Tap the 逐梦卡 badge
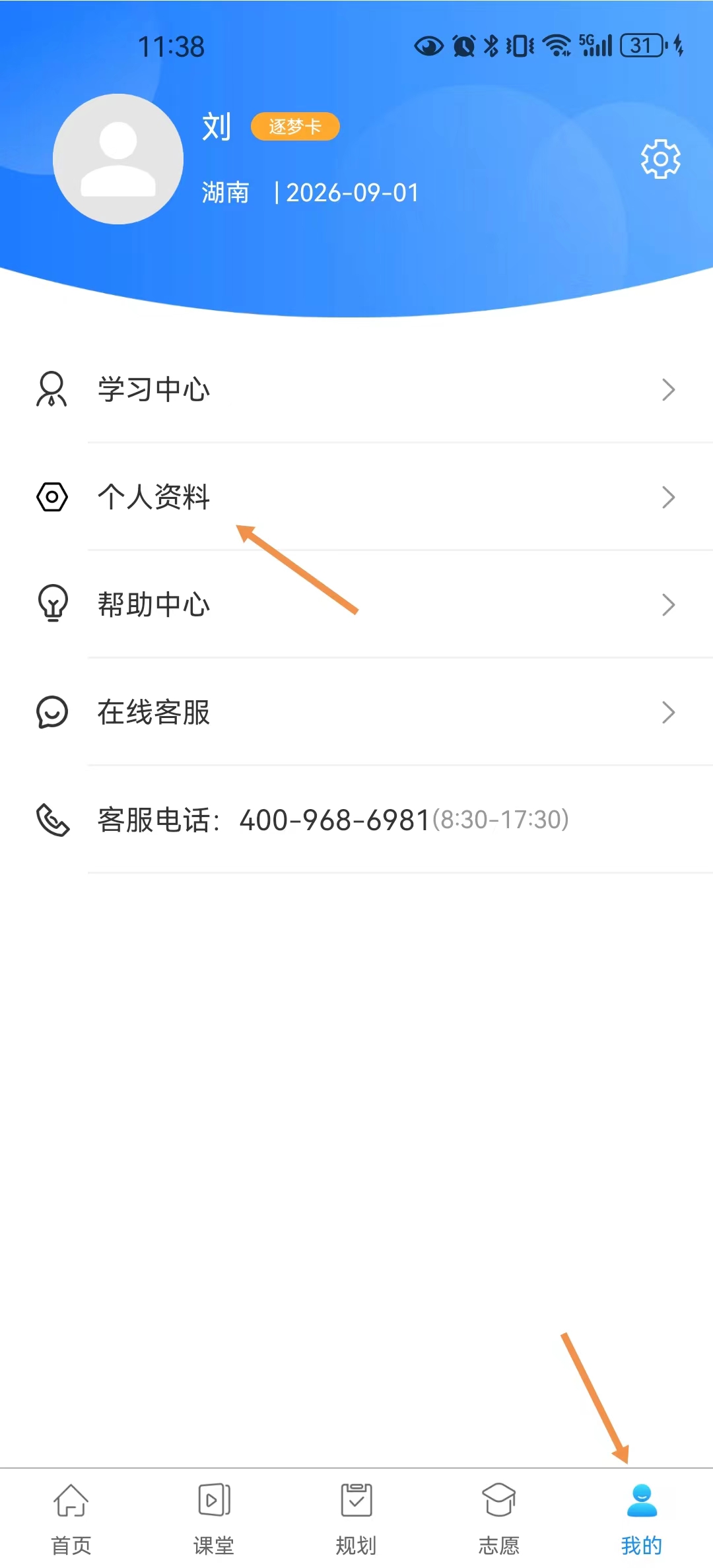The width and height of the screenshot is (713, 1568). [x=295, y=127]
